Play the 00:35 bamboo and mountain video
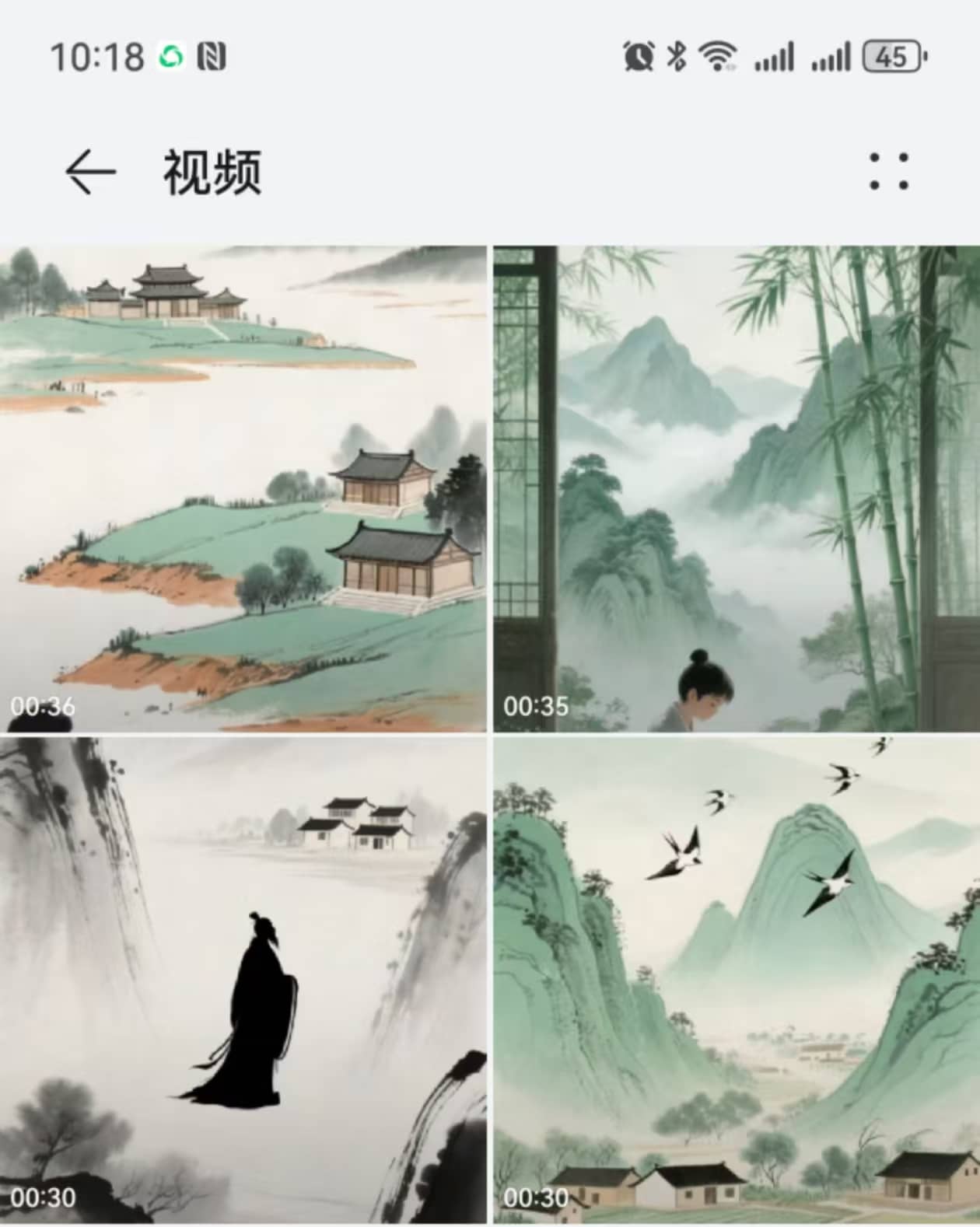This screenshot has width=980, height=1227. coord(736,488)
